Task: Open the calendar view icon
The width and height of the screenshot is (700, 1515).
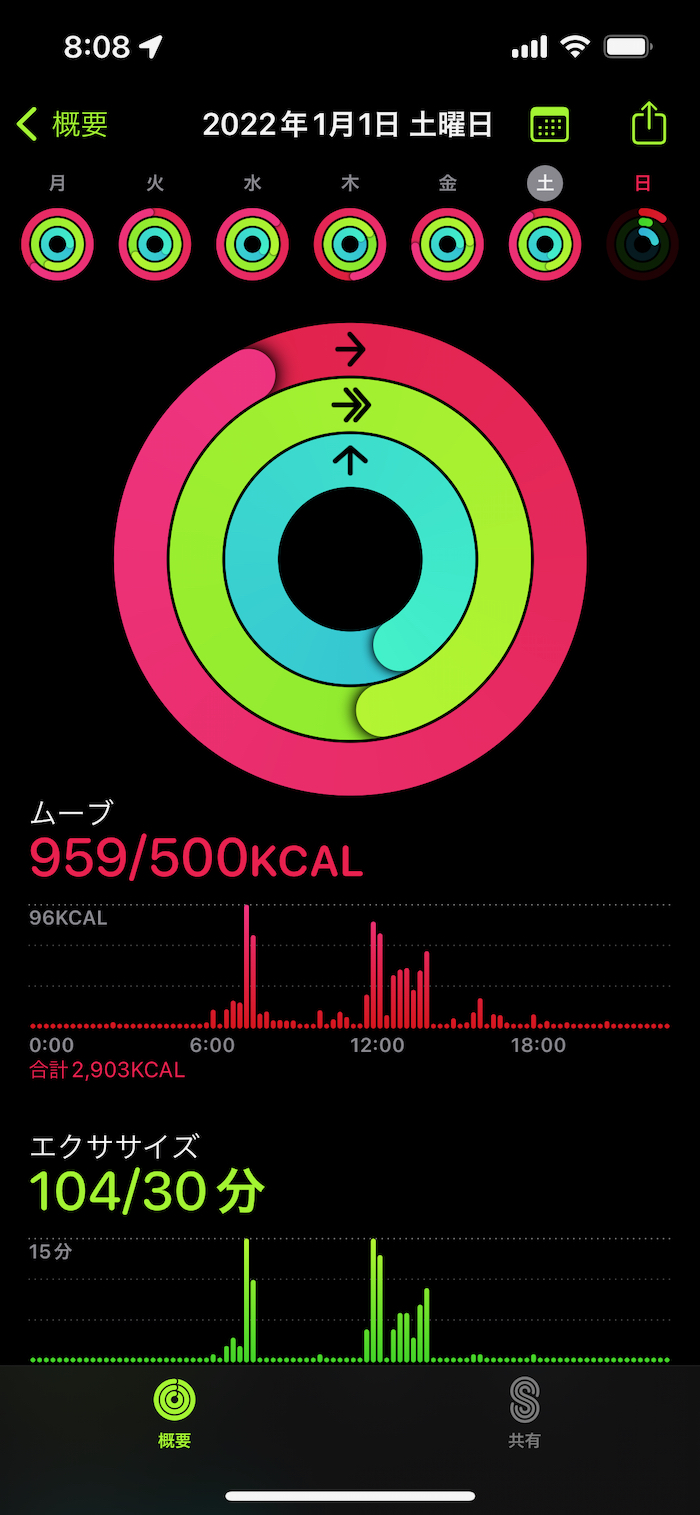Action: (x=549, y=125)
